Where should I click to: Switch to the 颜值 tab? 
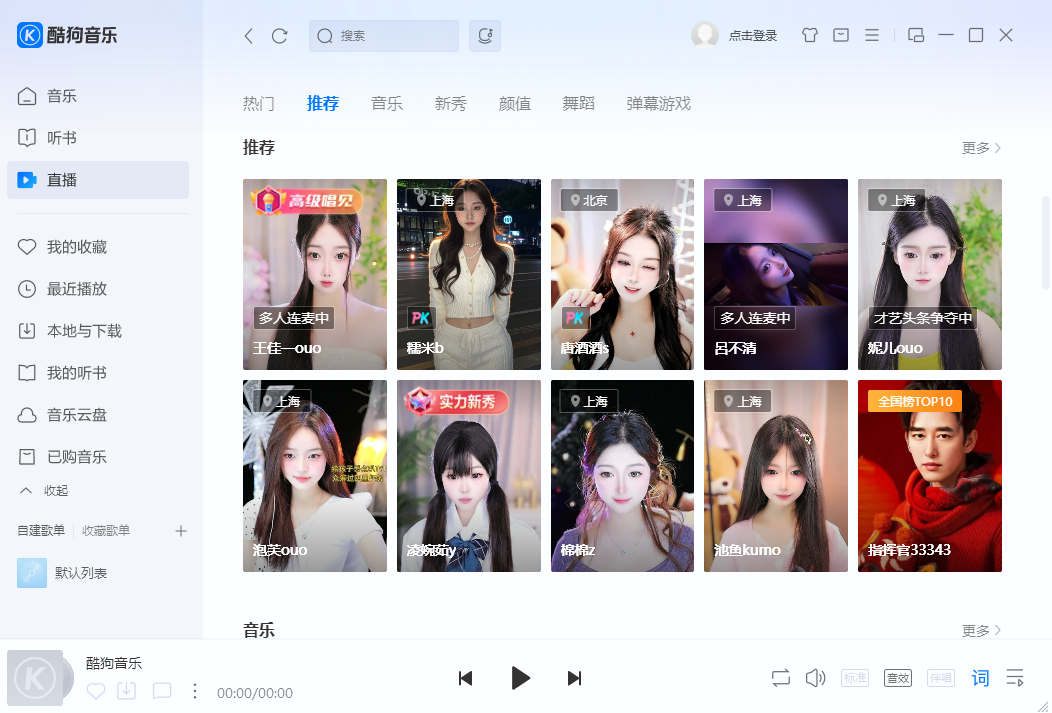tap(514, 104)
